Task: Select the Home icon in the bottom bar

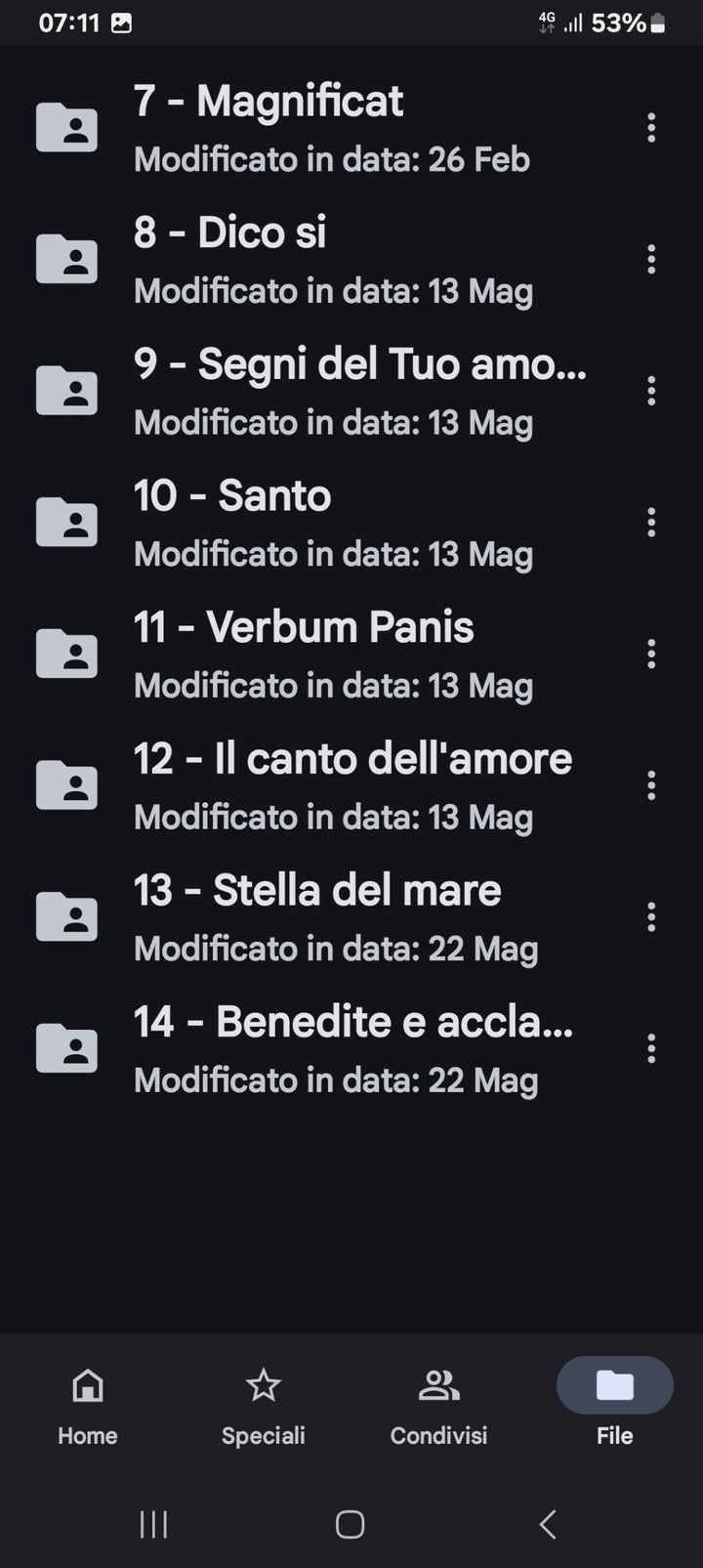Action: click(87, 1384)
